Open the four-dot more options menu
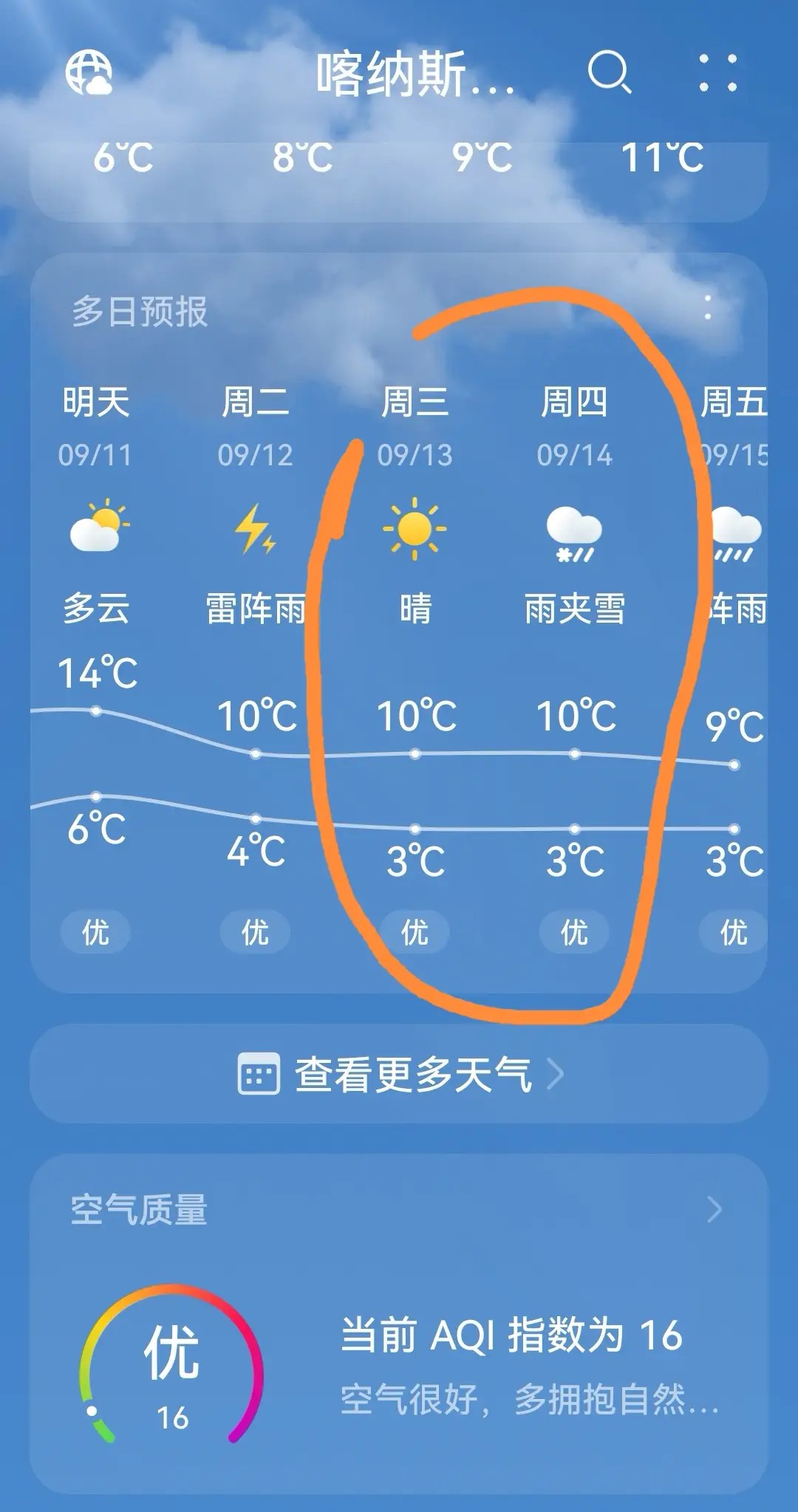Screen dimensions: 798x1512 718,73
